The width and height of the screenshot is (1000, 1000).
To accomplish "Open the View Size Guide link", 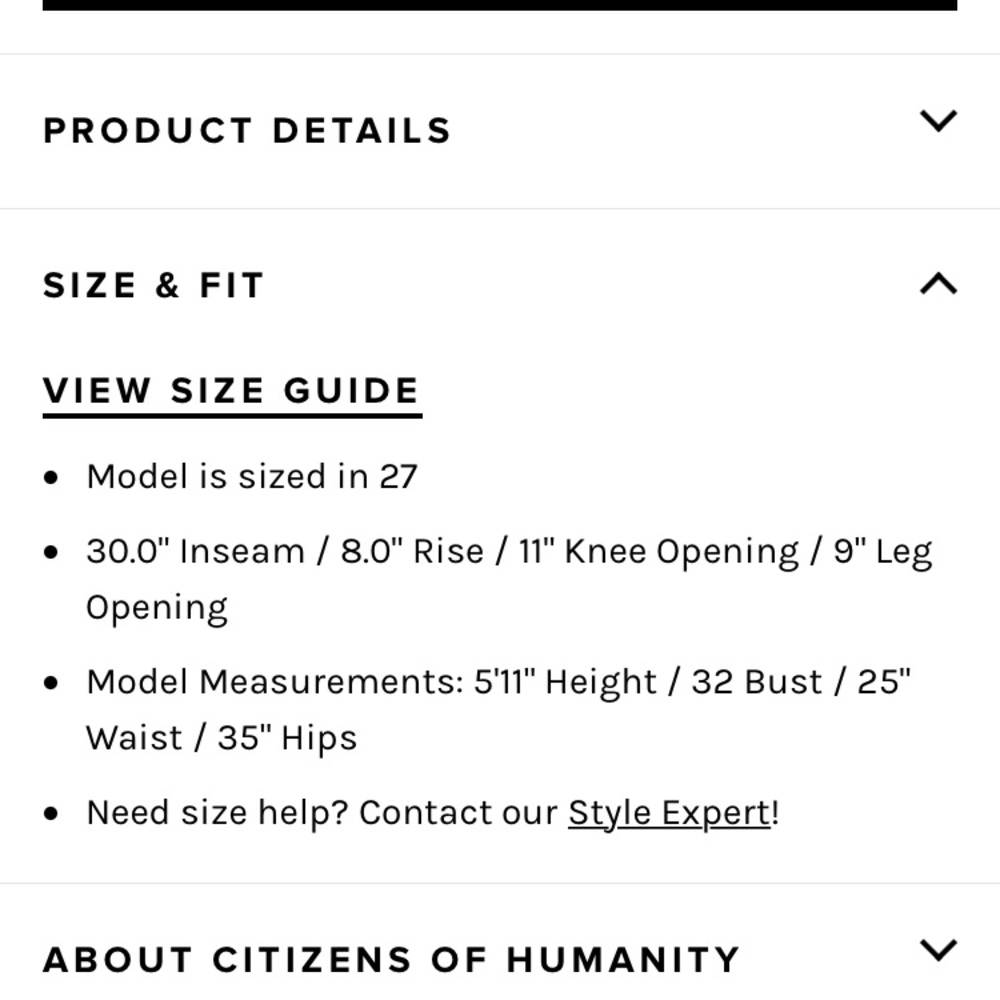I will (x=231, y=391).
